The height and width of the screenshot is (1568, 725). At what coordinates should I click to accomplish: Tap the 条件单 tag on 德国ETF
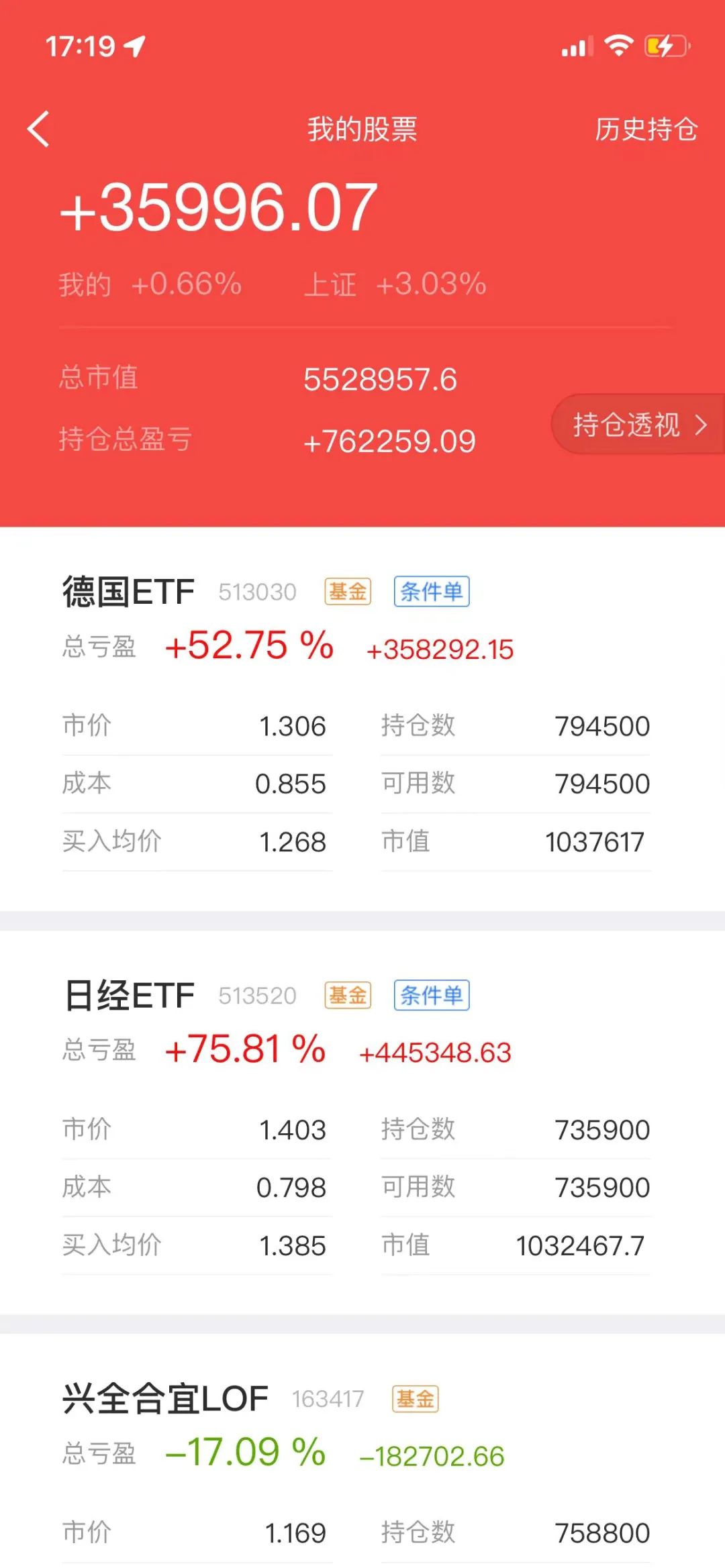pos(432,592)
